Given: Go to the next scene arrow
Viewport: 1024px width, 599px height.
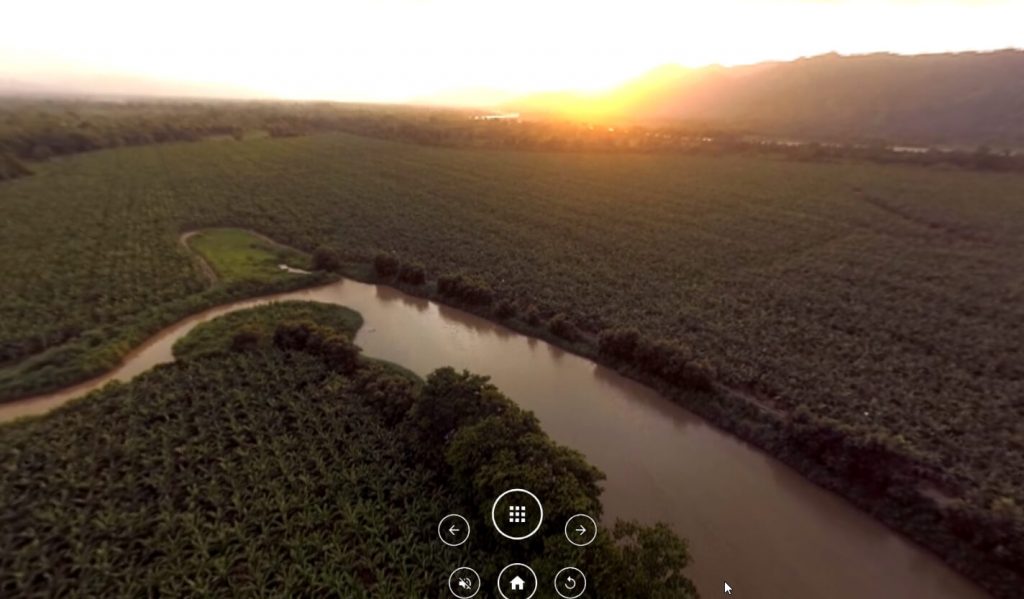Looking at the screenshot, I should coord(581,530).
